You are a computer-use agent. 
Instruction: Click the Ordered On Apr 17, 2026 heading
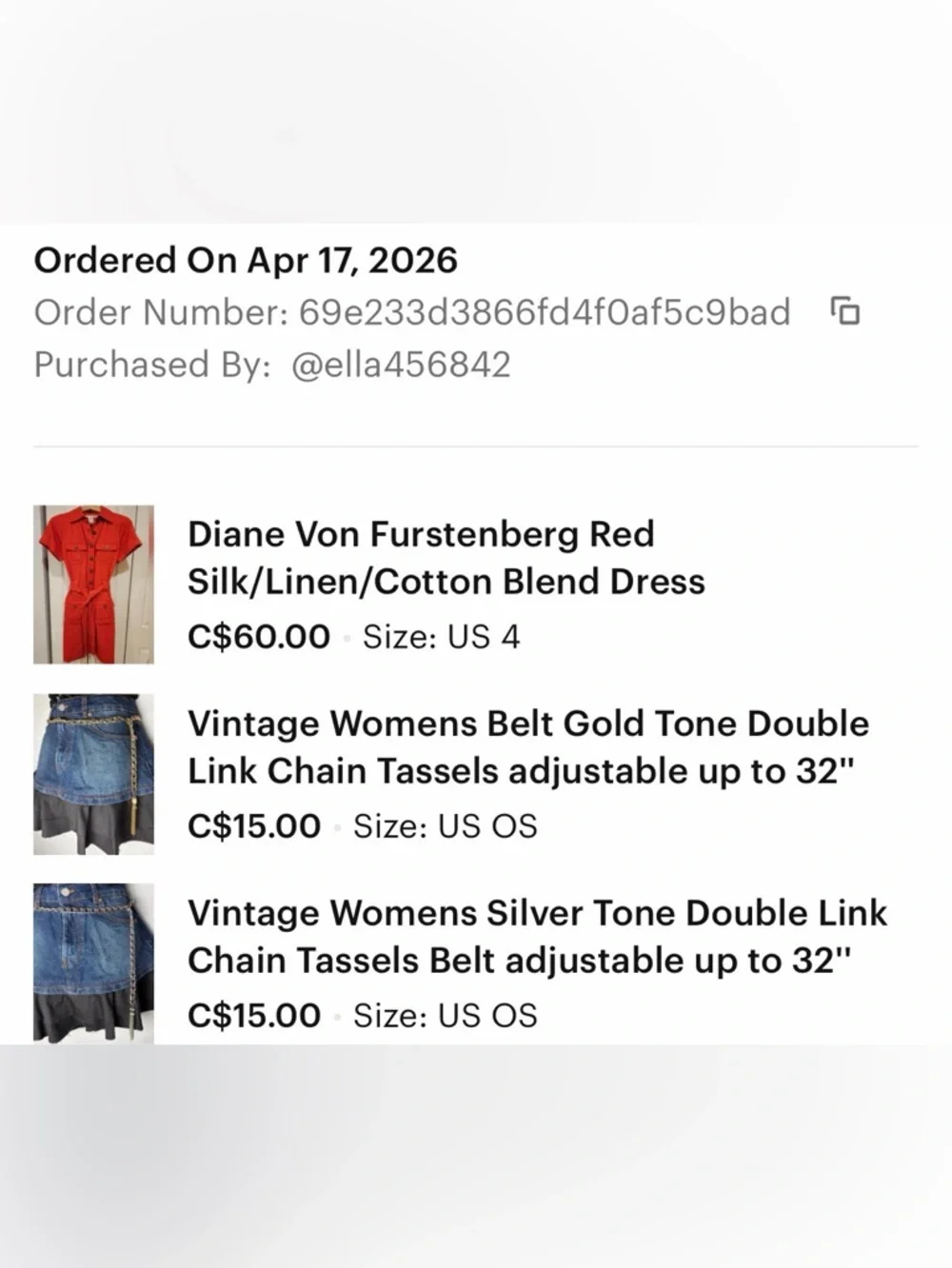[x=246, y=259]
